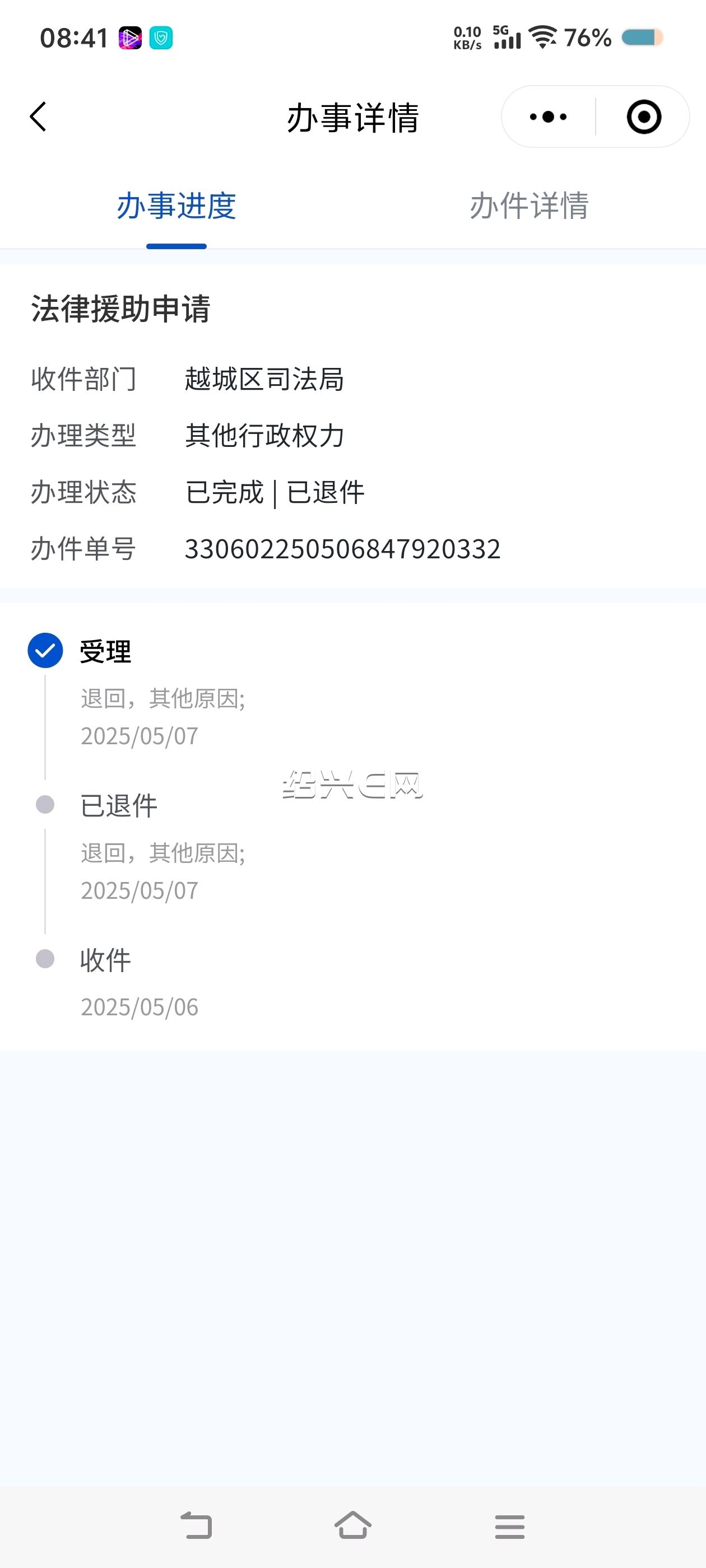The image size is (706, 1568).
Task: Open the mini-program three-dot menu
Action: 547,116
